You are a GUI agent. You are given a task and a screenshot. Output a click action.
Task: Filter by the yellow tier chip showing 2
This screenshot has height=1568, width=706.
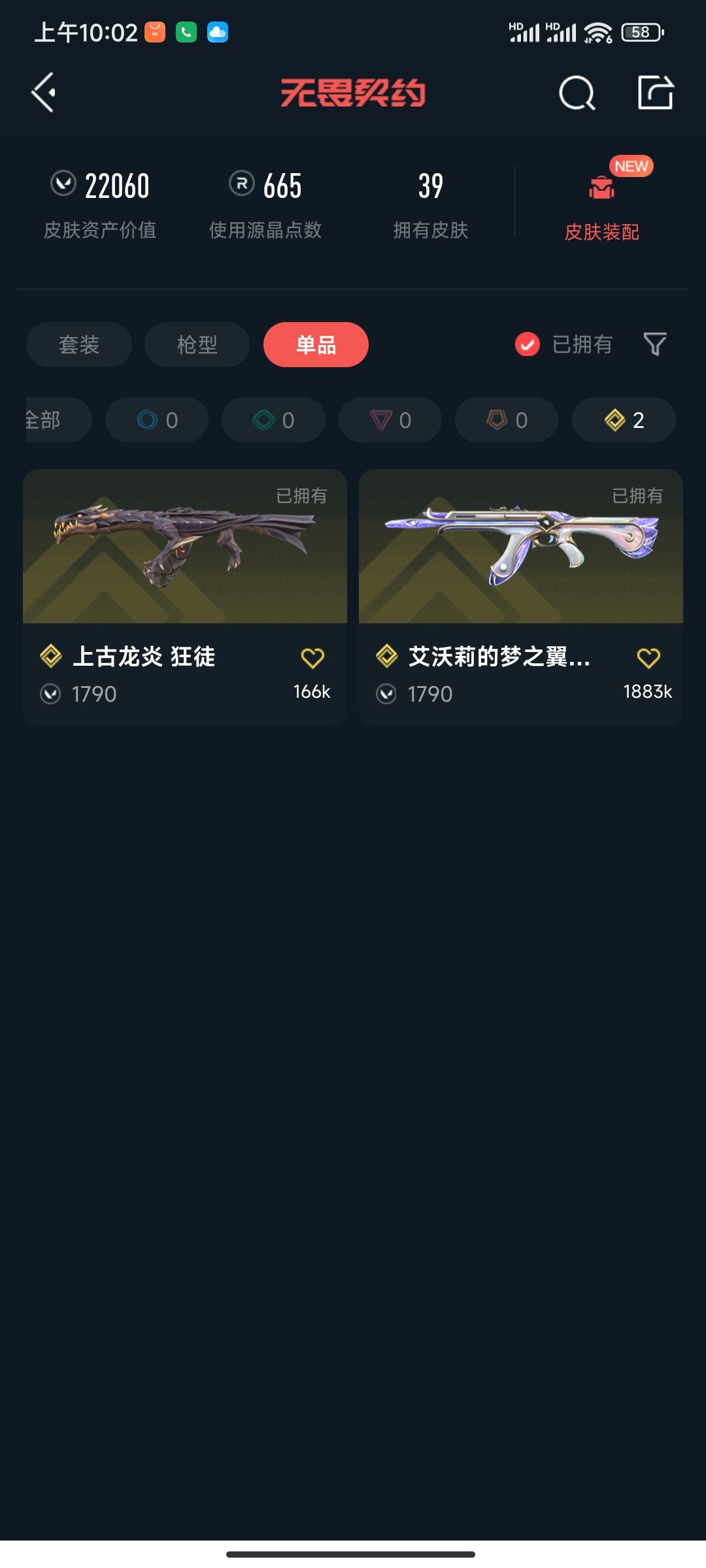(x=624, y=419)
